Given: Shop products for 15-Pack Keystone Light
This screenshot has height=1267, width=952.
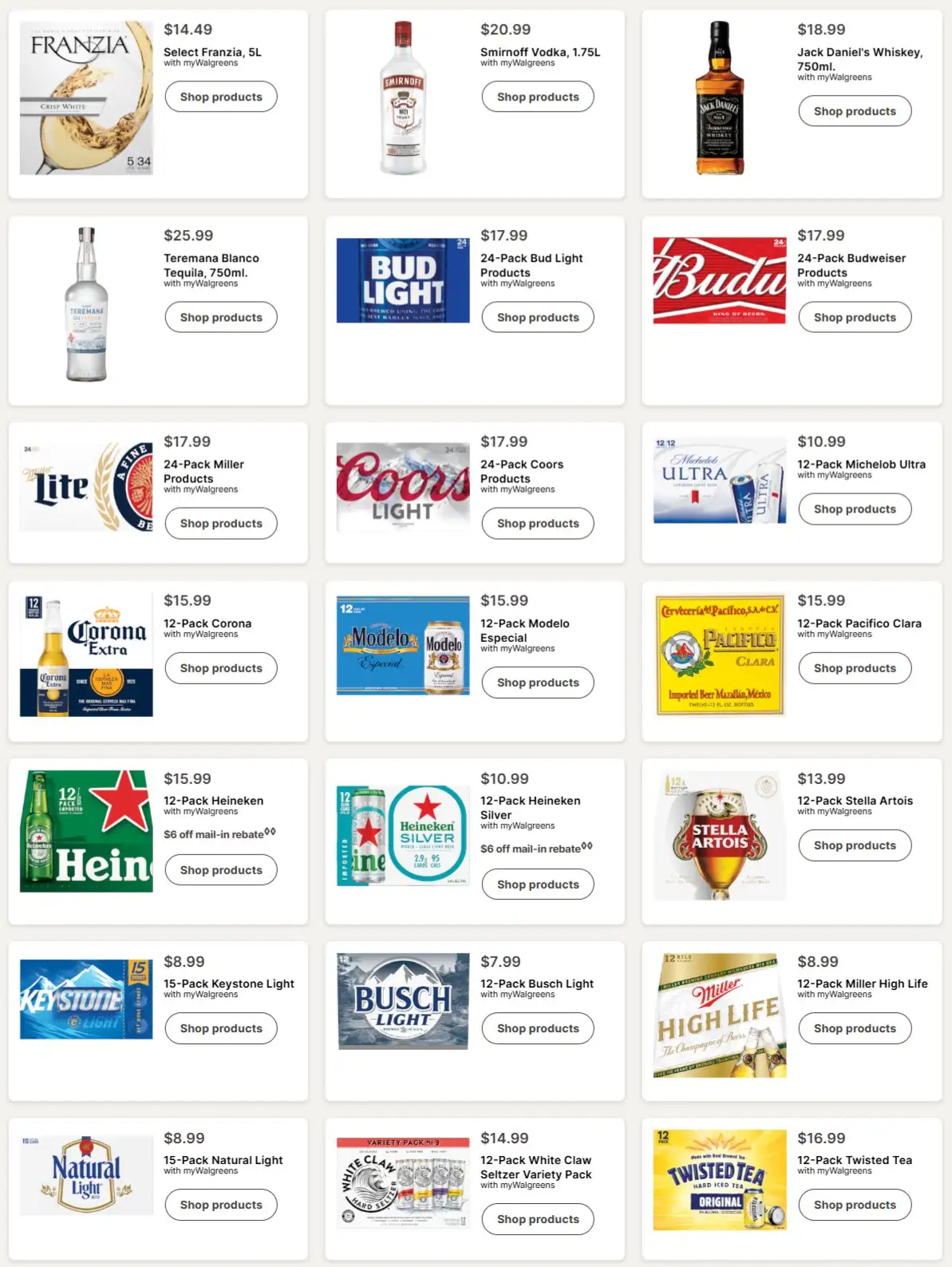Looking at the screenshot, I should [x=221, y=1028].
